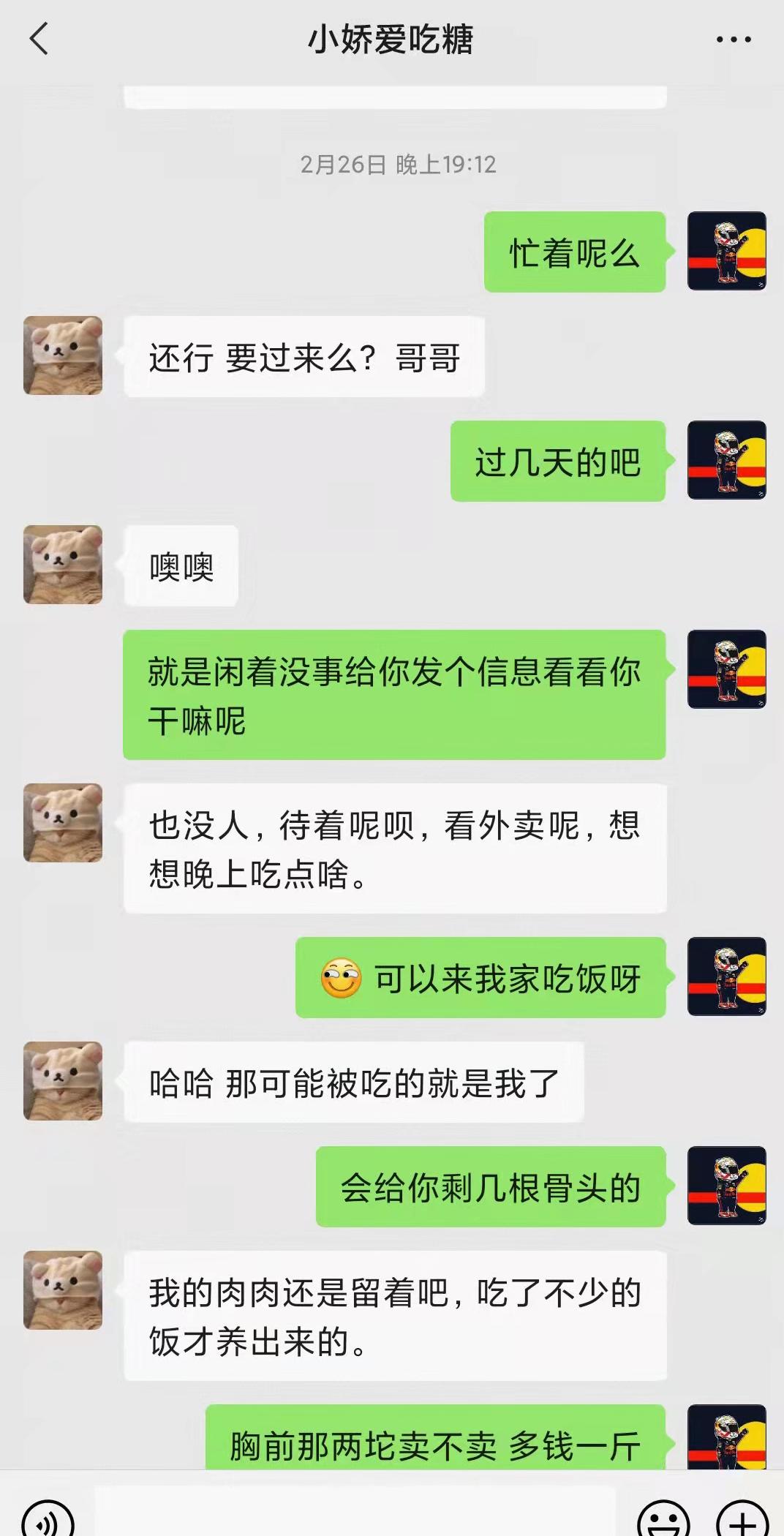The width and height of the screenshot is (784, 1536).
Task: Go back from the chat with 小娇爱吃糖
Action: pos(39,39)
